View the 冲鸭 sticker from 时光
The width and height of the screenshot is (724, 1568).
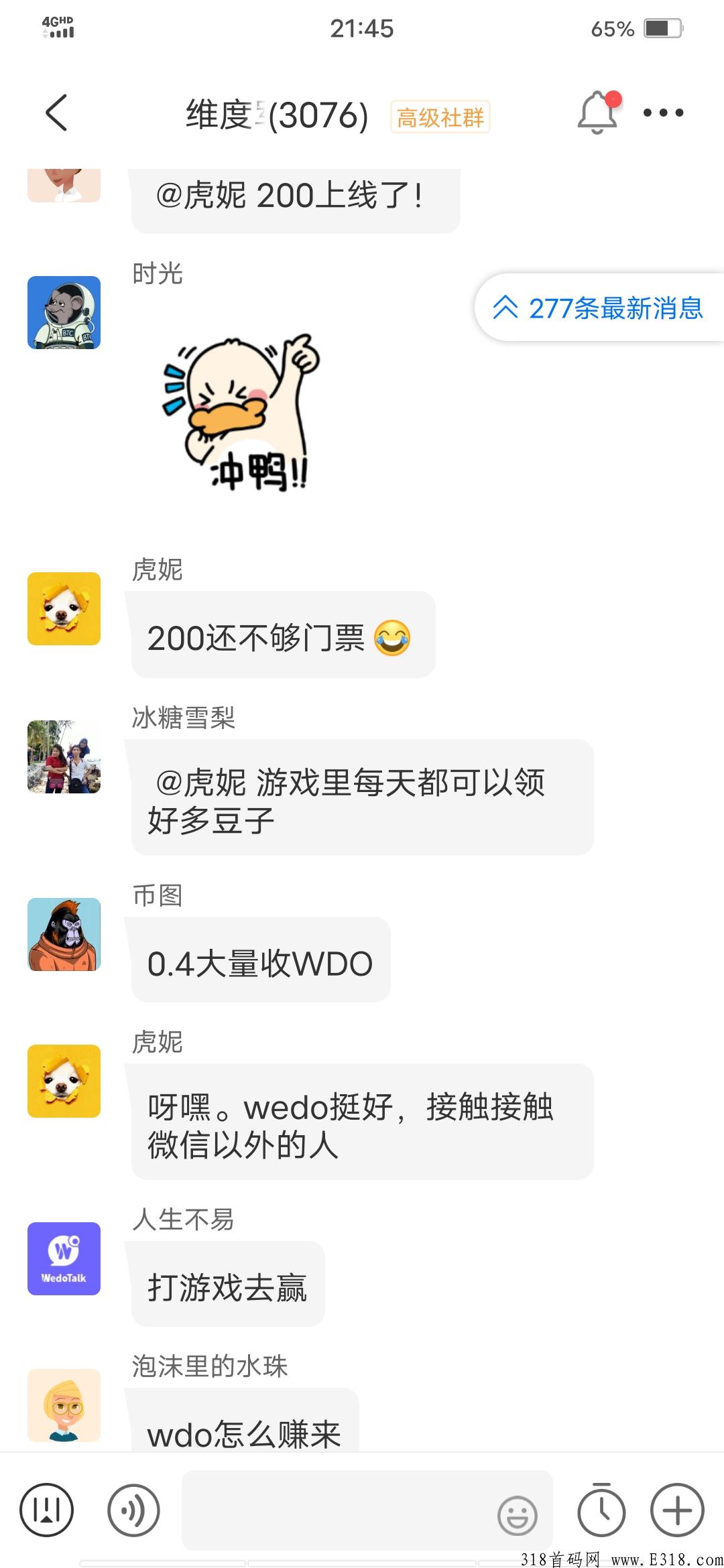[x=241, y=412]
